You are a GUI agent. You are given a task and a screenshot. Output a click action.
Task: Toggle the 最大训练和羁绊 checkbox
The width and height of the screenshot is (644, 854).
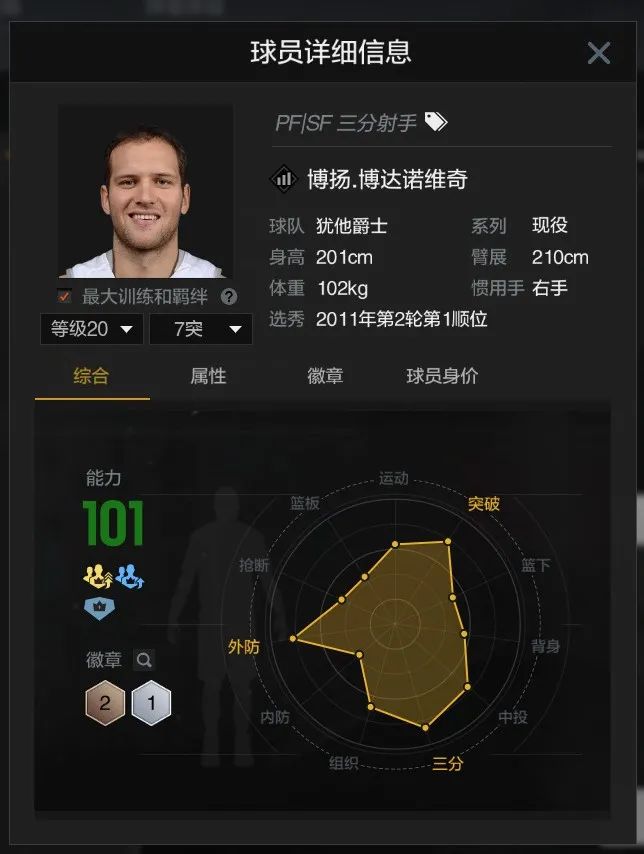pyautogui.click(x=65, y=296)
